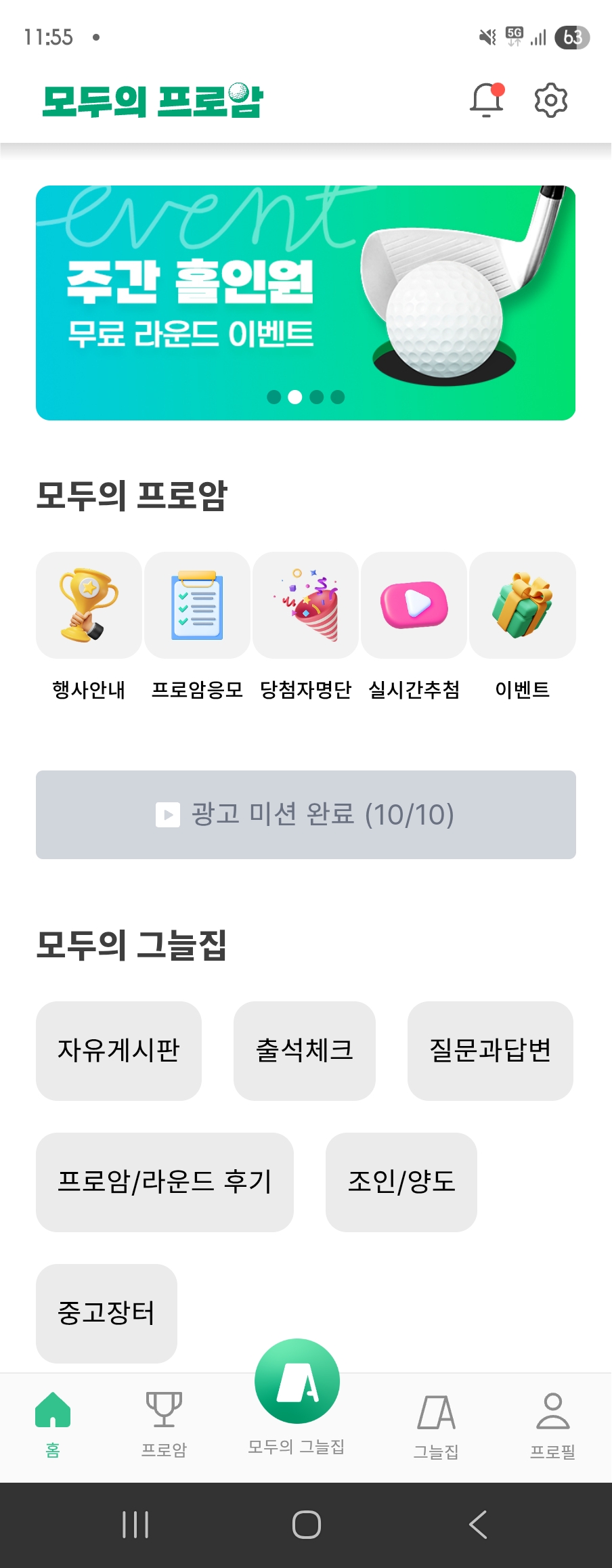The height and width of the screenshot is (1568, 612).
Task: Open 프로암응모 clipboard shortcut
Action: [x=197, y=605]
